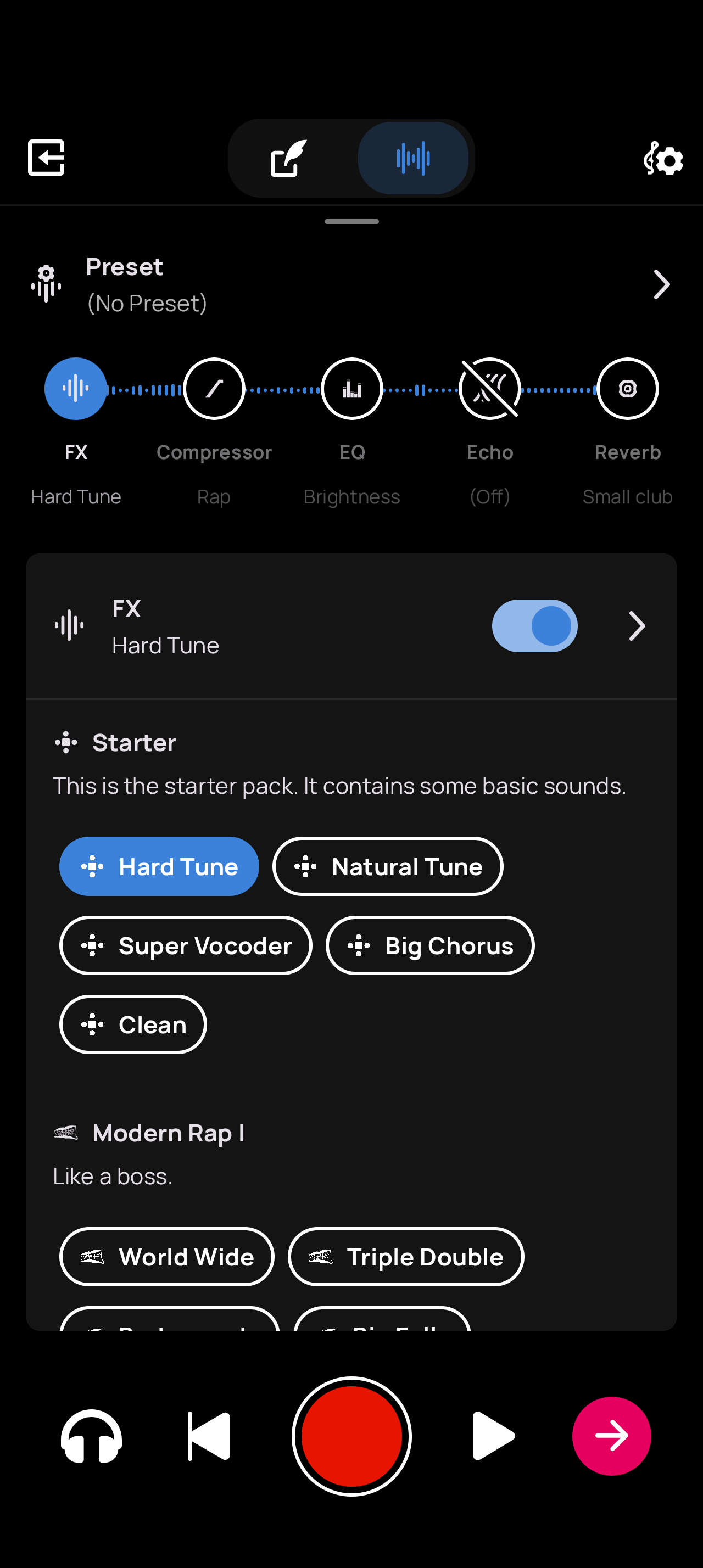Expand FX Hard Tune details chevron
The width and height of the screenshot is (703, 1568).
pyautogui.click(x=636, y=626)
